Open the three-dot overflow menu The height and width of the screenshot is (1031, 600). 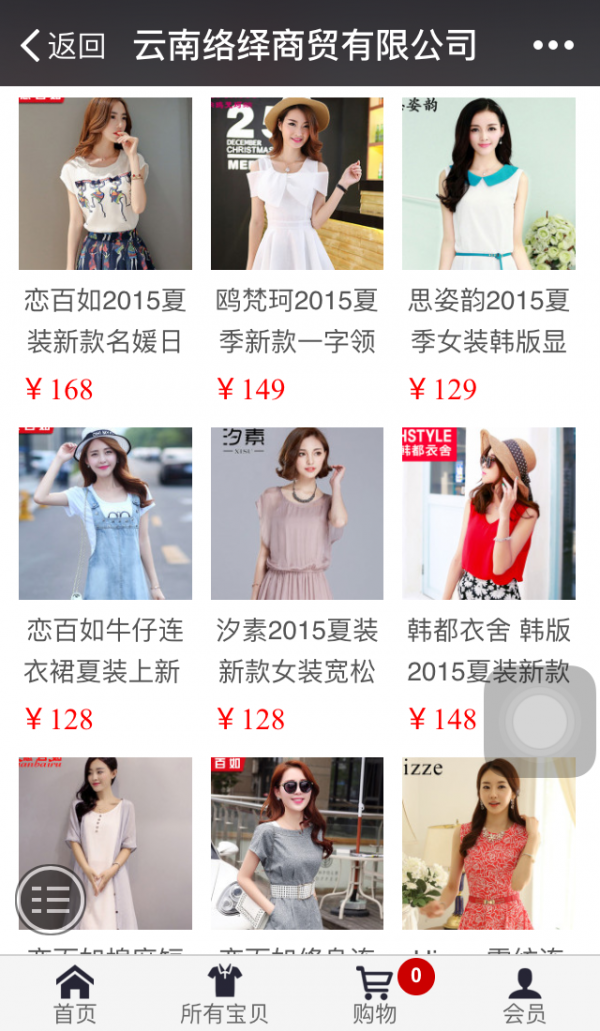(553, 45)
